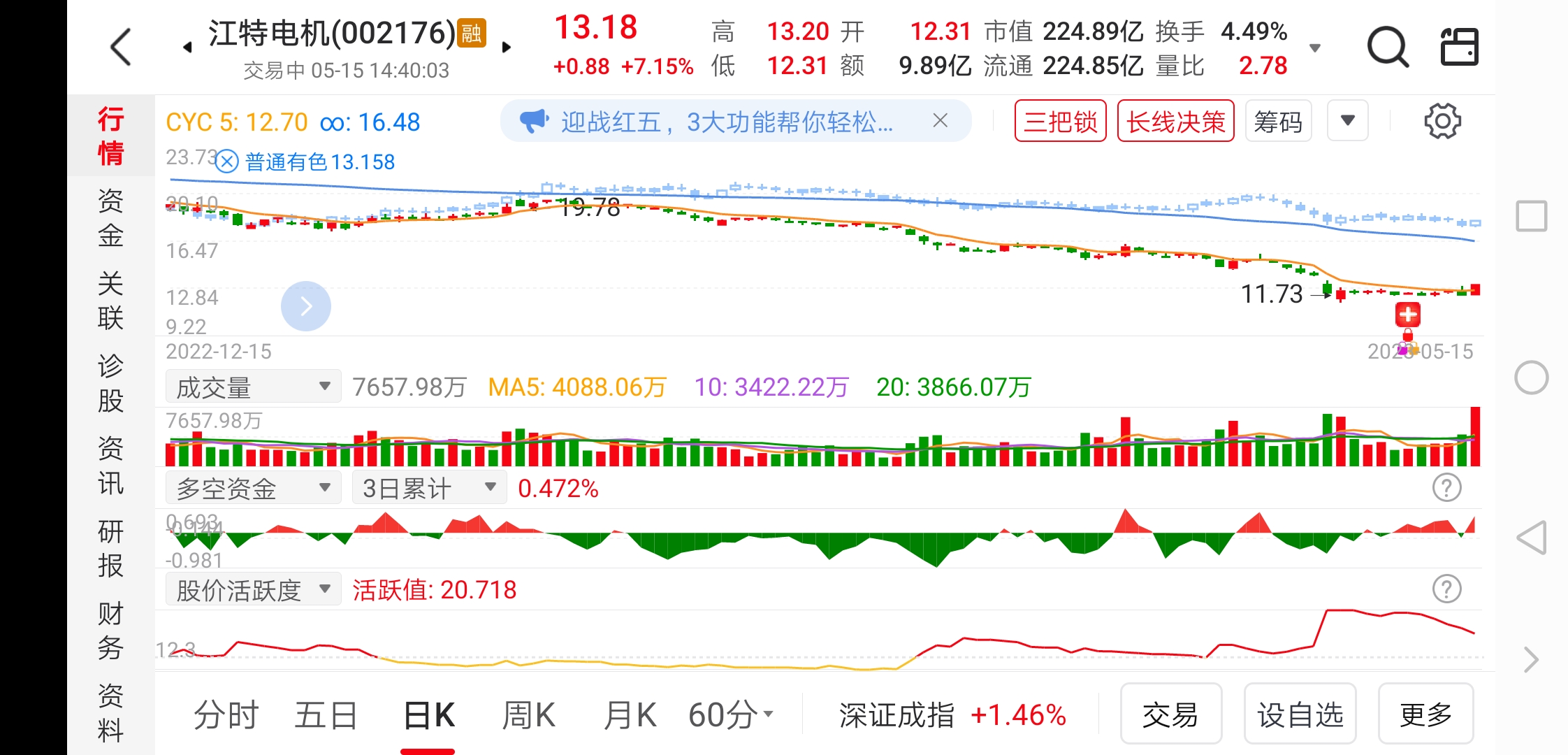Open the 交易 trade button
This screenshot has width=1568, height=755.
1170,715
